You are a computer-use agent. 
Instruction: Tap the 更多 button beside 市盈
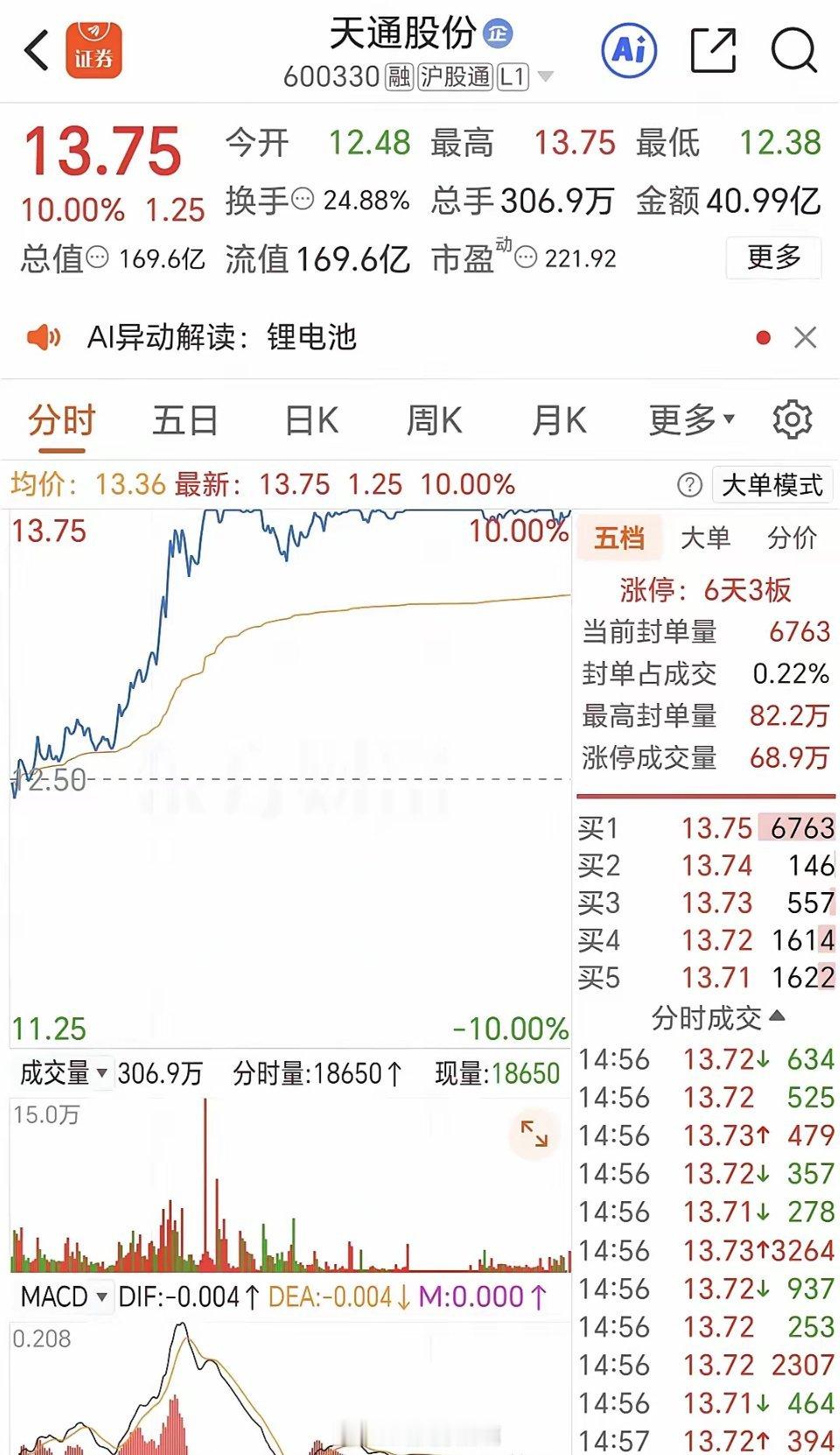773,257
